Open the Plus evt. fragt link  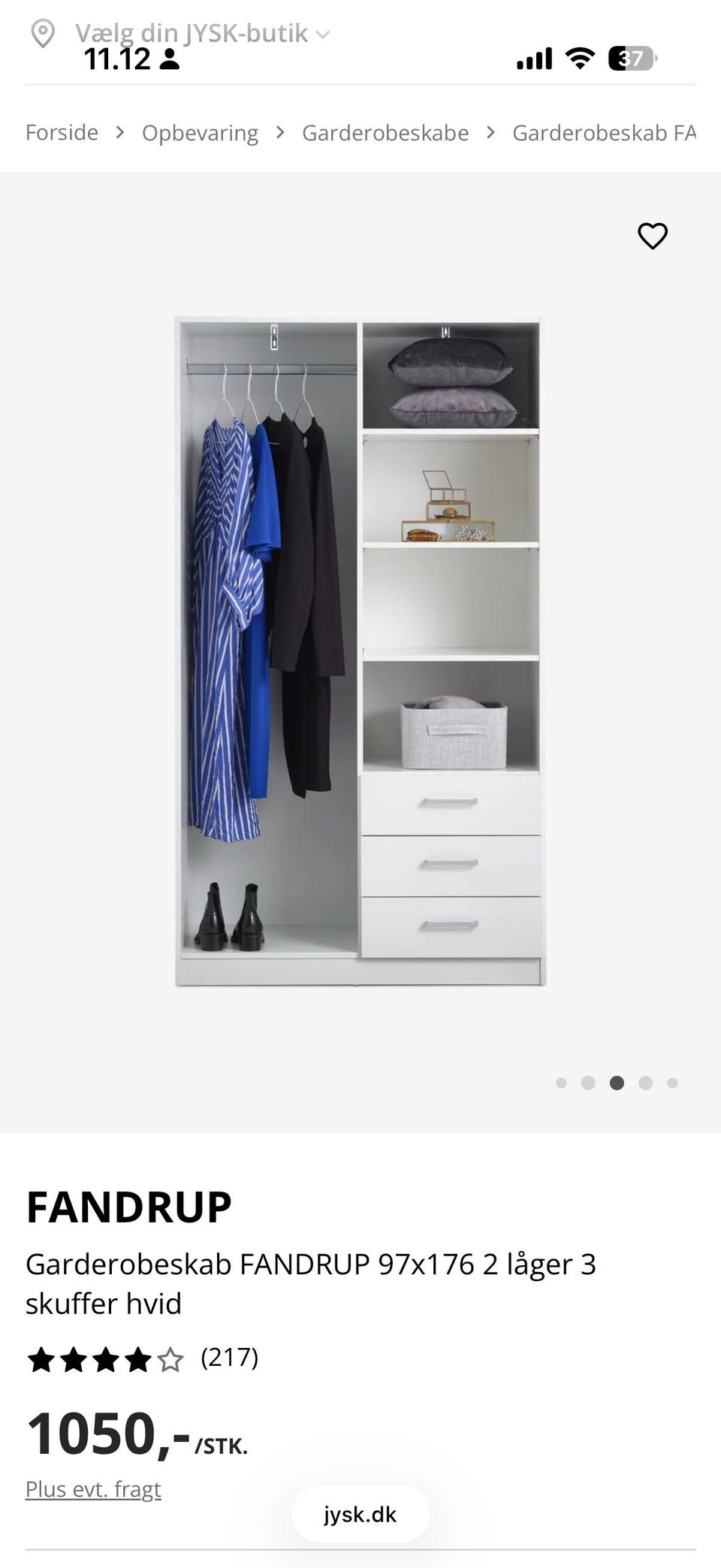[93, 1488]
